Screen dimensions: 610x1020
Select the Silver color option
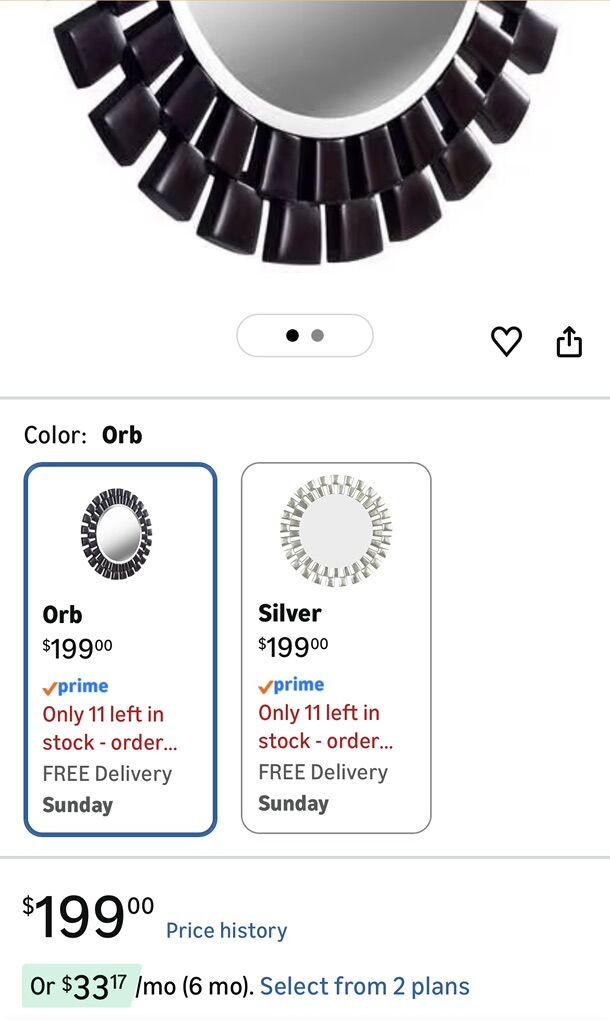(x=336, y=647)
